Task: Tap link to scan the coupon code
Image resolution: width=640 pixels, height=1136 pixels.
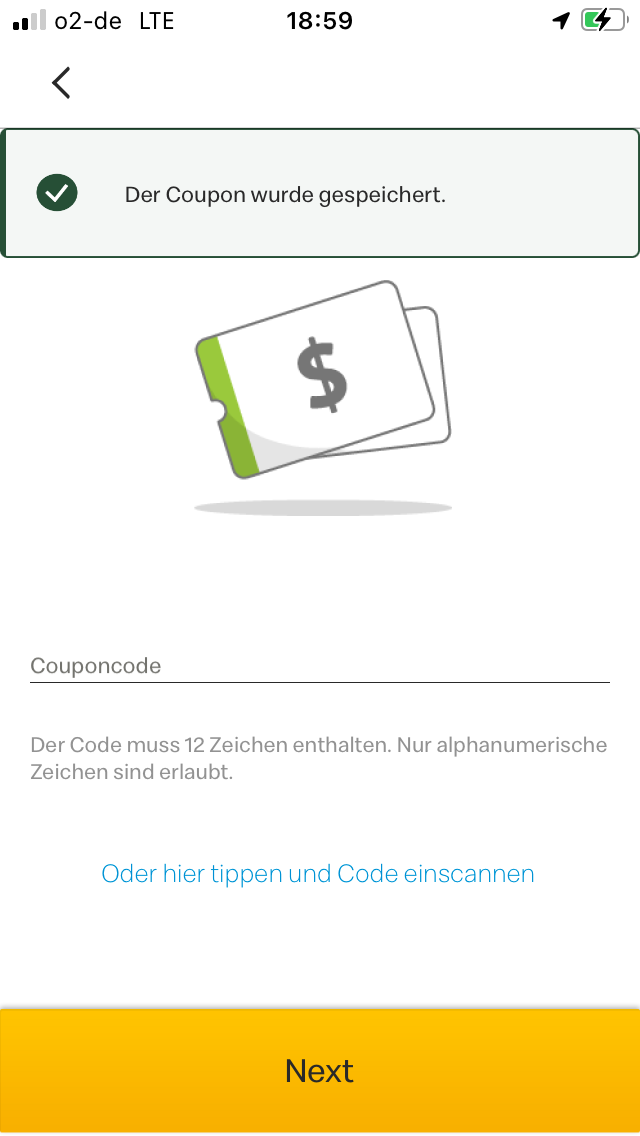Action: [x=317, y=874]
